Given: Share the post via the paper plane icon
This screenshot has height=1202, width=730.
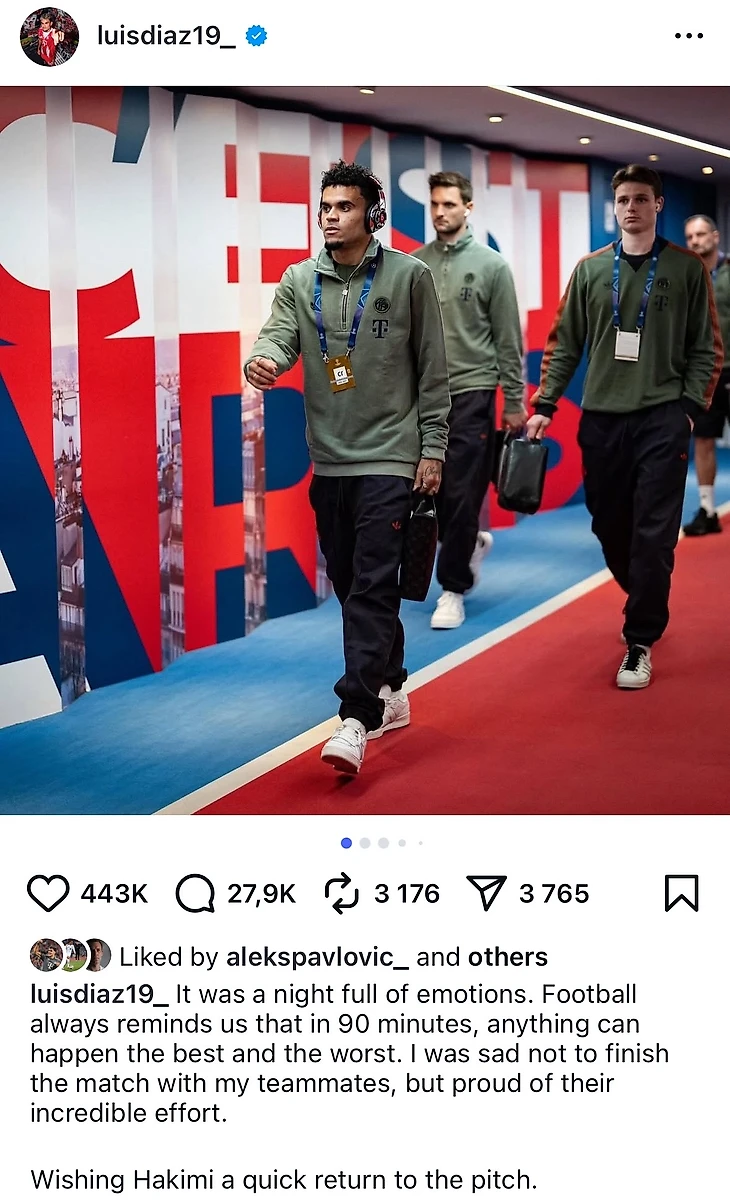Looking at the screenshot, I should [x=487, y=893].
